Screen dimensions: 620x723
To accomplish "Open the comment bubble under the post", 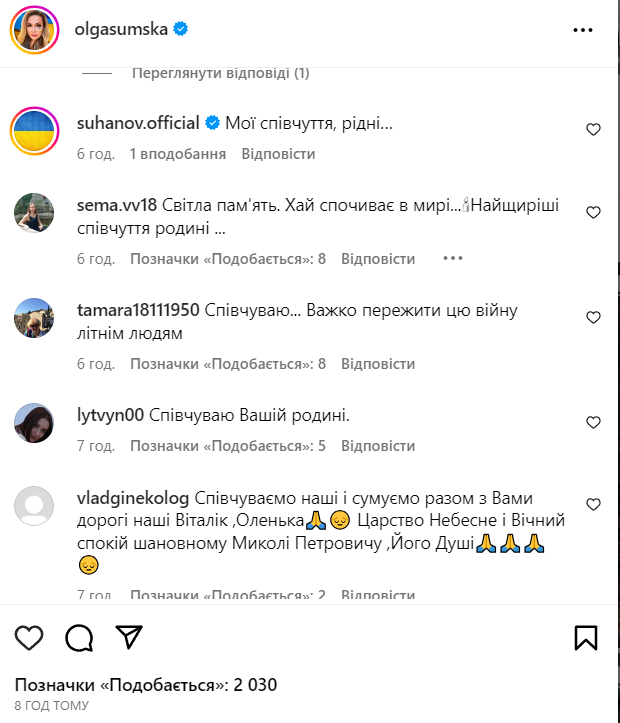I will (79, 638).
